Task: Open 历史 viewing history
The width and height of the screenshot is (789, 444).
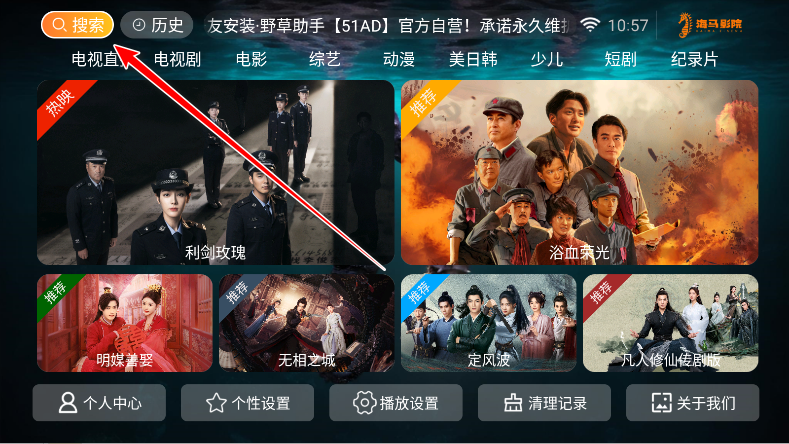Action: pos(157,25)
